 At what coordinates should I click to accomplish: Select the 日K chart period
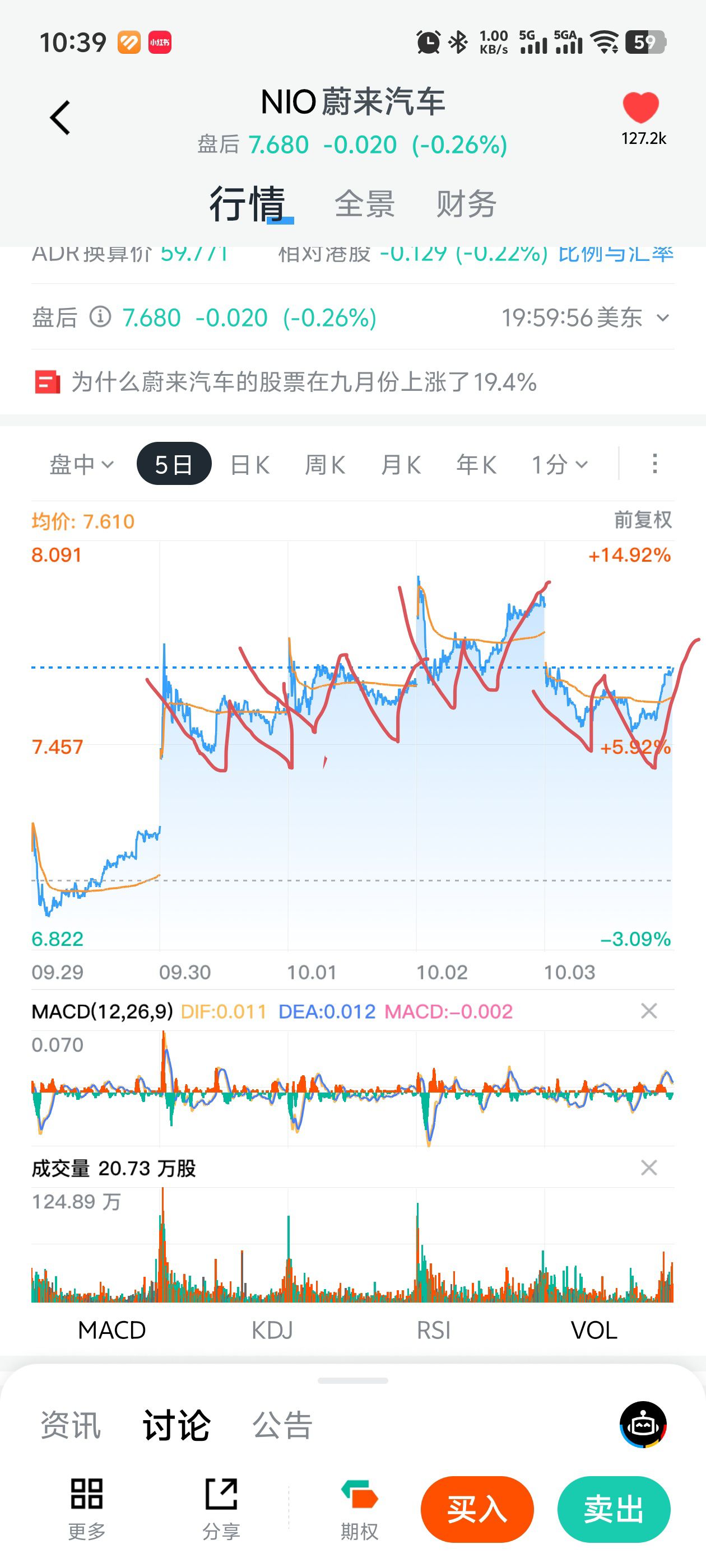250,464
